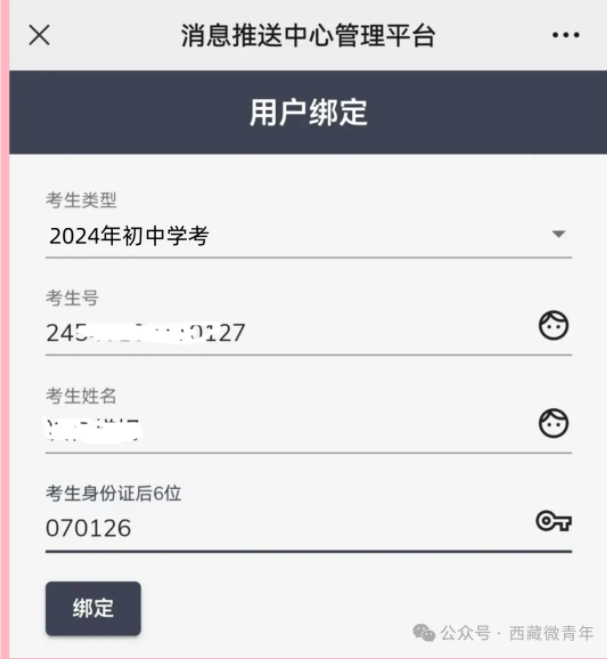Image resolution: width=607 pixels, height=659 pixels.
Task: Open the three-dot more options menu
Action: (565, 35)
